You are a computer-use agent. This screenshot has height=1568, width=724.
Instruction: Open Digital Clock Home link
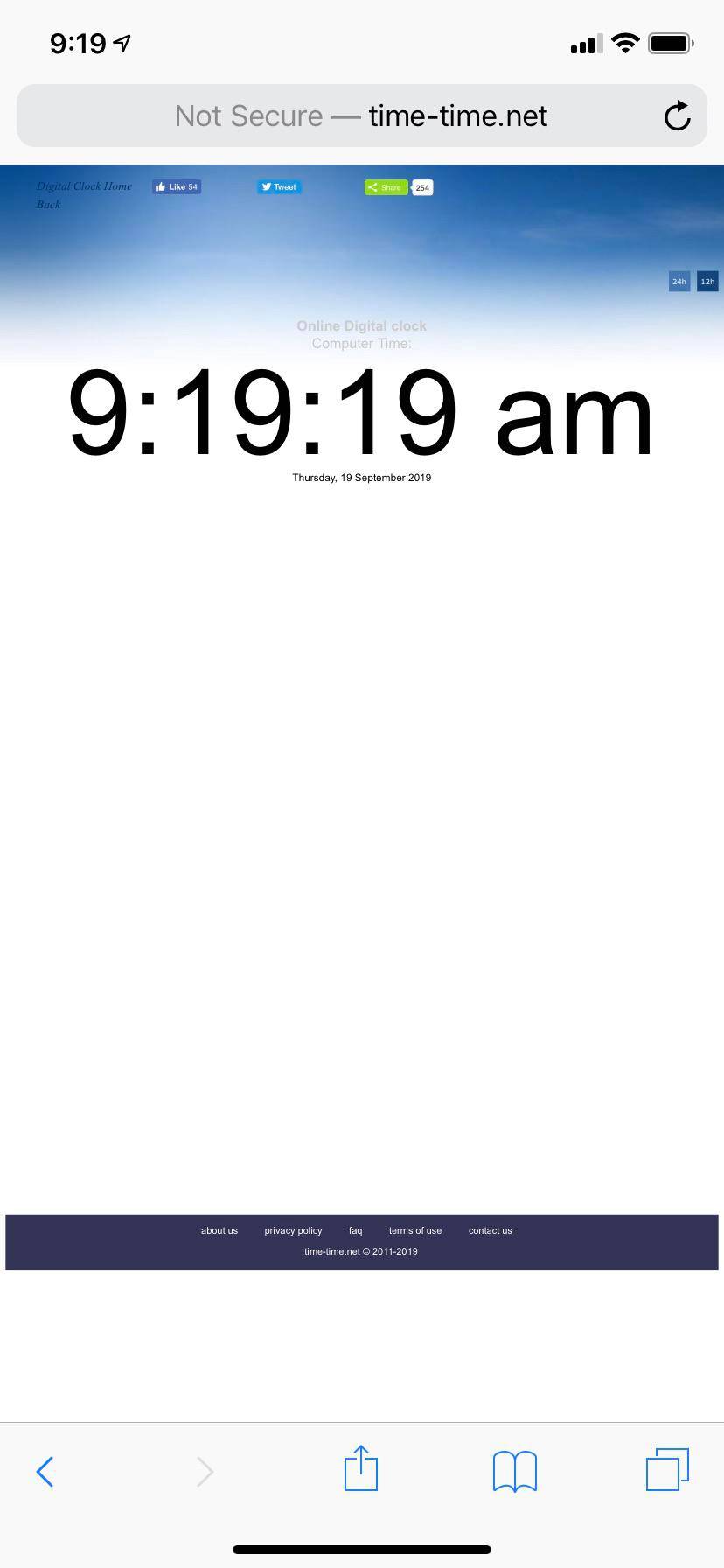(x=84, y=186)
